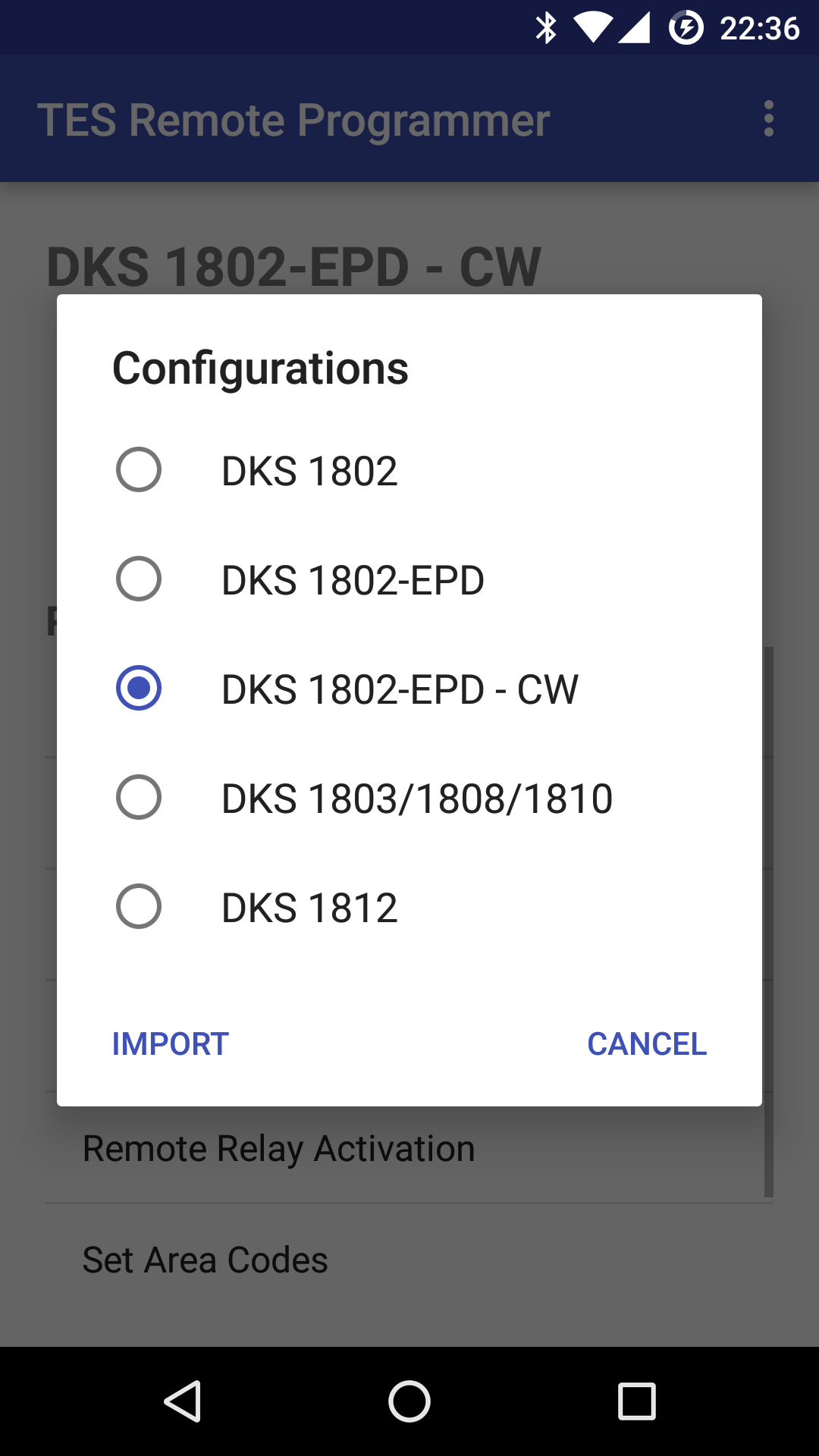Choose the DKS 1802-EPD option
819x1456 pixels.
pos(409,579)
